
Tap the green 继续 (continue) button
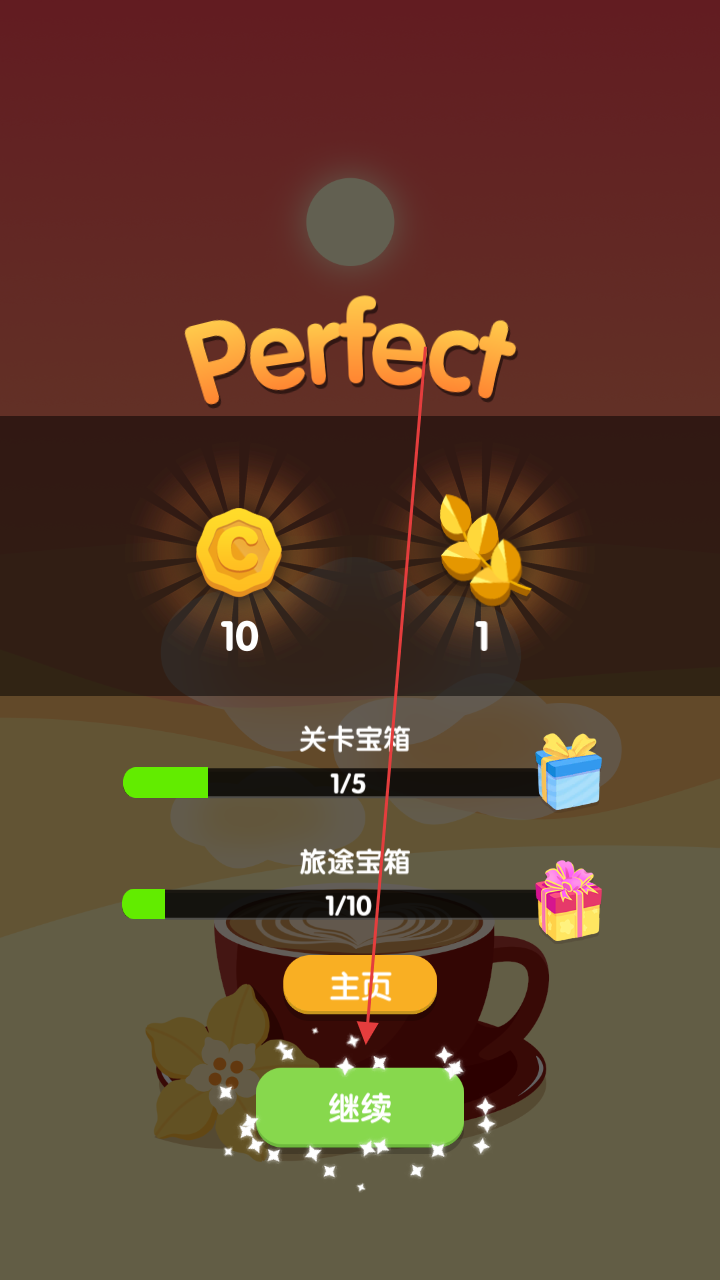coord(360,1107)
